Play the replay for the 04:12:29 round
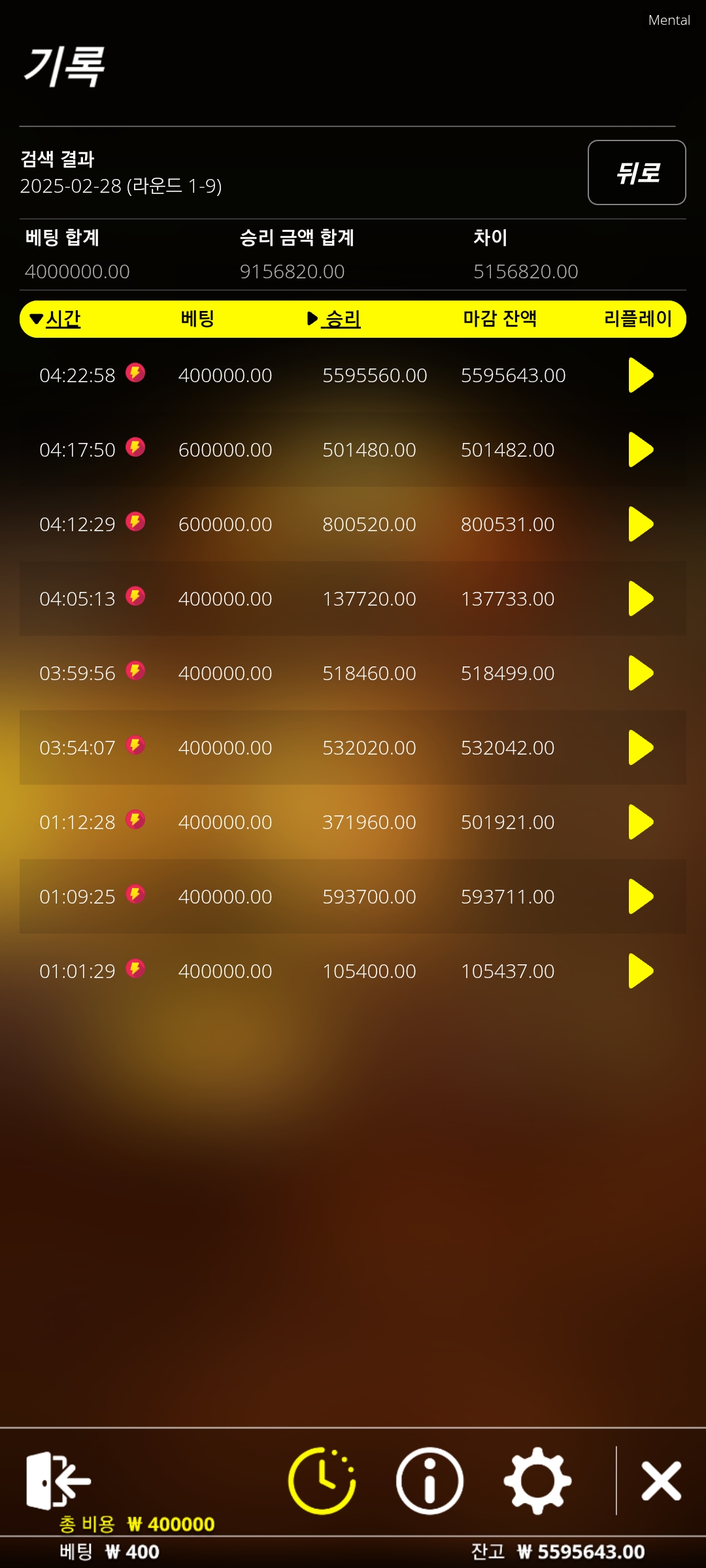Screen dimensions: 706x1568 [641, 524]
